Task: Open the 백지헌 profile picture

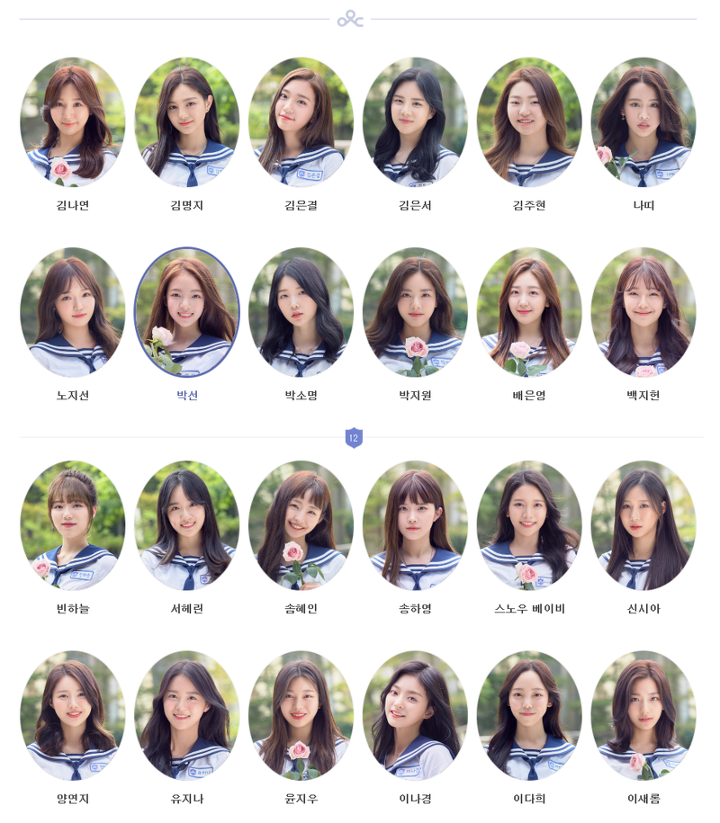Action: pos(643,312)
